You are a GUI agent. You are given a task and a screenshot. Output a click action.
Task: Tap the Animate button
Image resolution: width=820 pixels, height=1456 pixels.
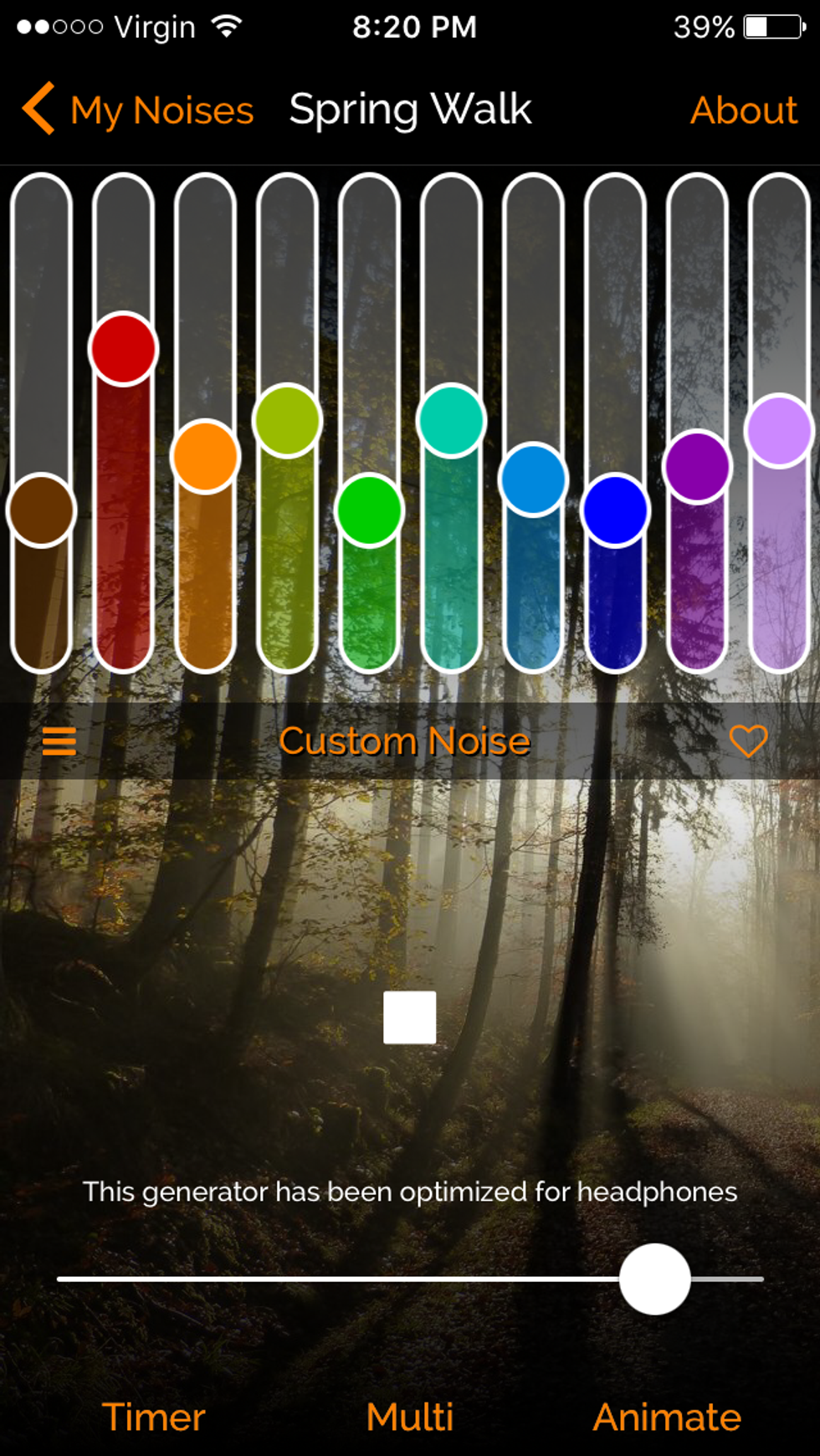click(667, 1418)
